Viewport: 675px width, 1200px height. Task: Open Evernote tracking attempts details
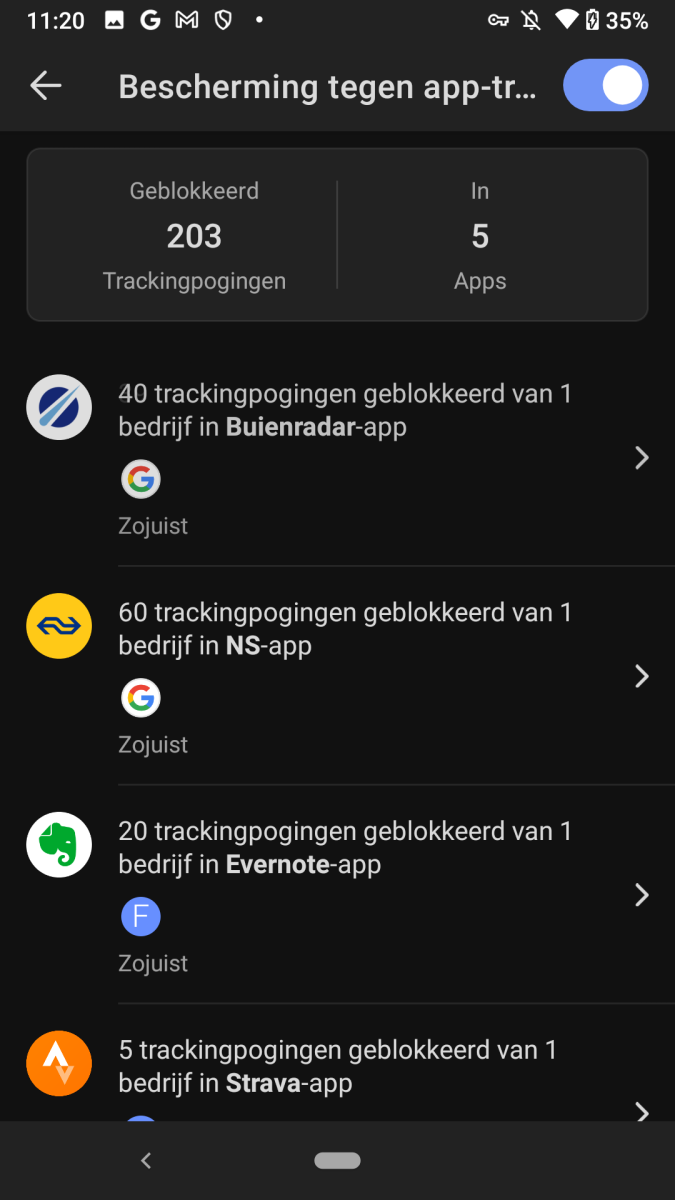point(345,894)
